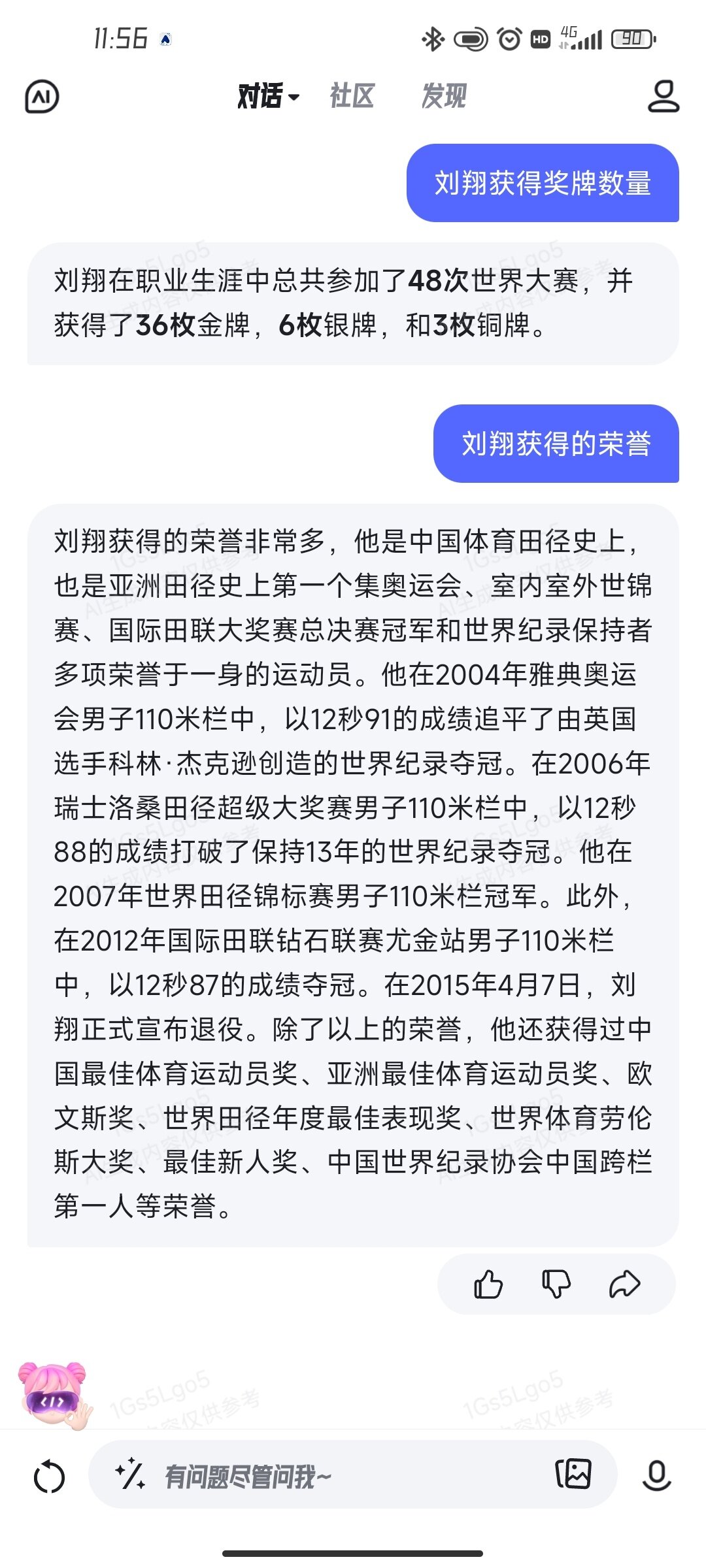Open the 对话 dropdown tab
The image size is (706, 1568).
(268, 96)
